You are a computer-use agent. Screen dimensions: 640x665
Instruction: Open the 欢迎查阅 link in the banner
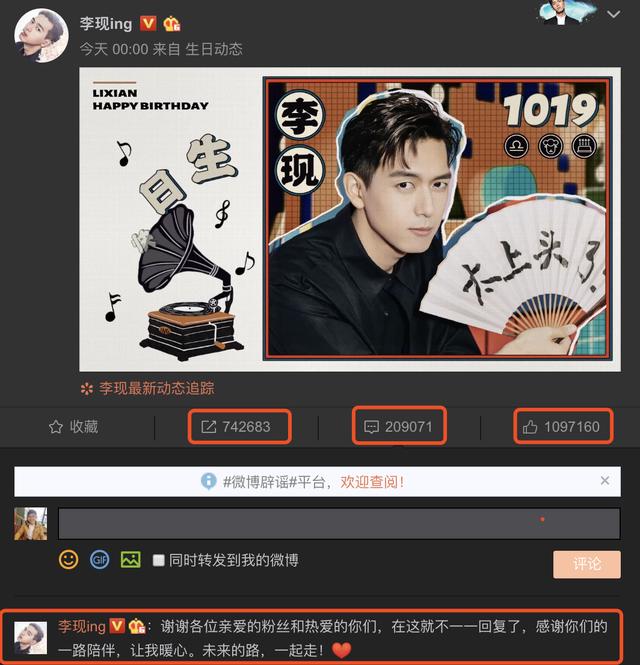(372, 482)
